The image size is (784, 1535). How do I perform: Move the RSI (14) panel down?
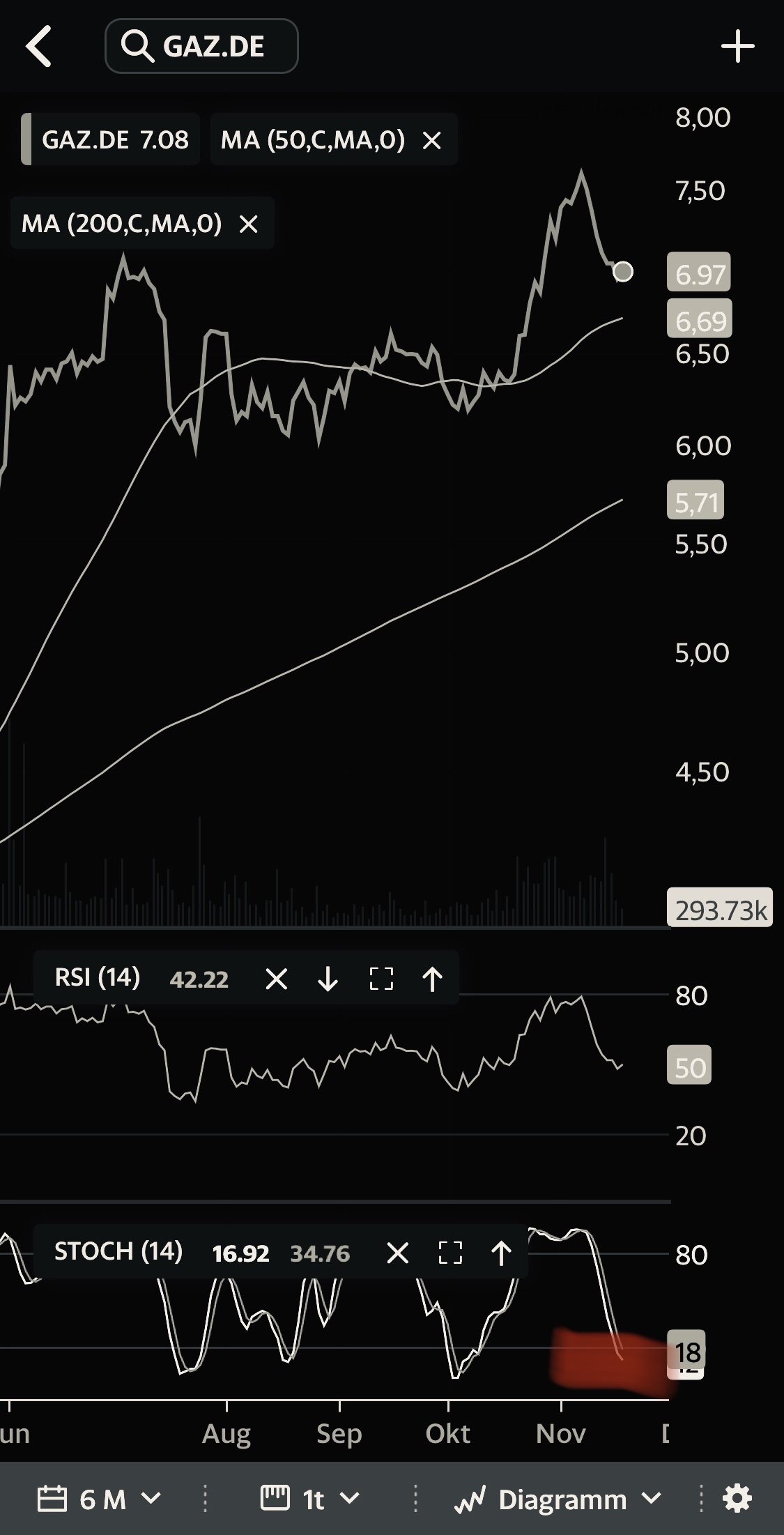(x=328, y=979)
